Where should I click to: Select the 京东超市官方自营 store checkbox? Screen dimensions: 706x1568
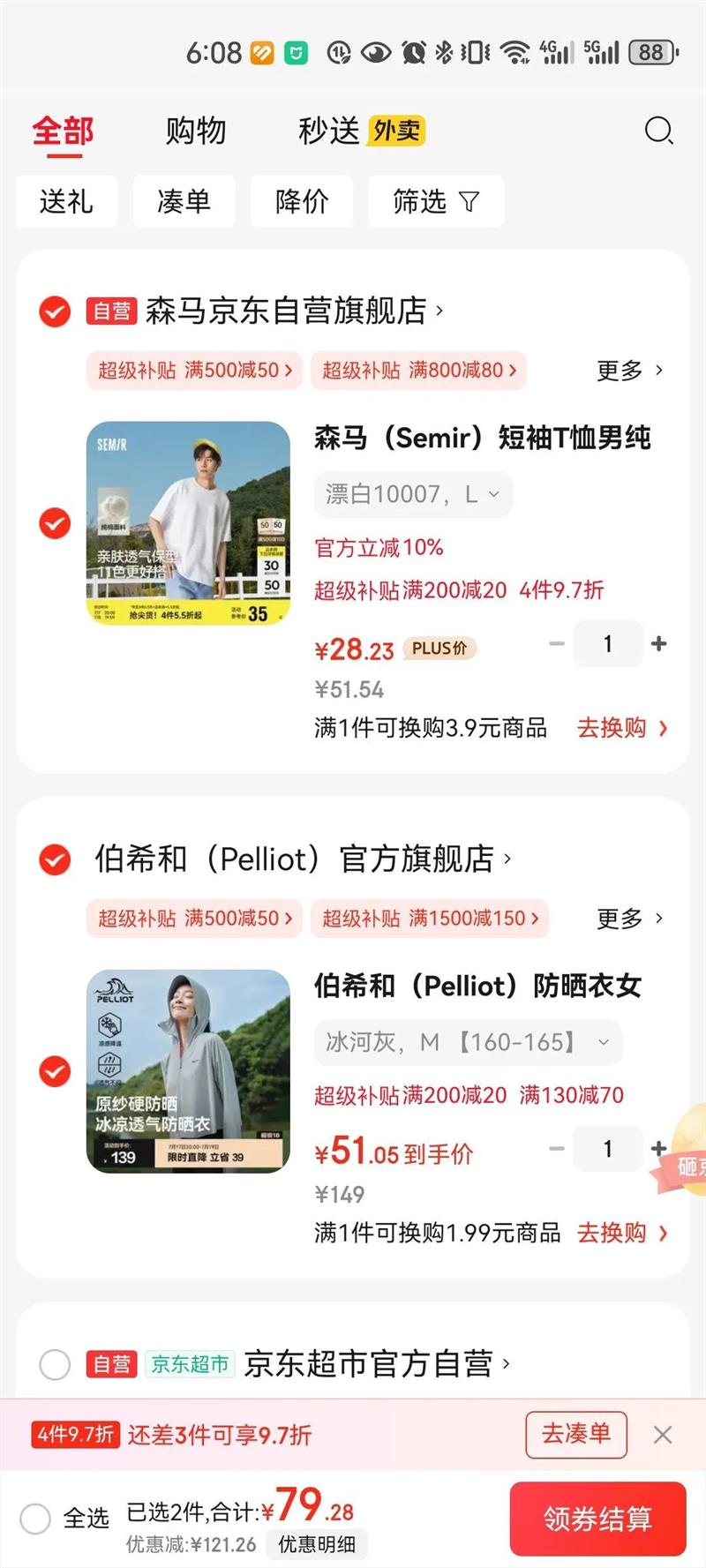55,1364
